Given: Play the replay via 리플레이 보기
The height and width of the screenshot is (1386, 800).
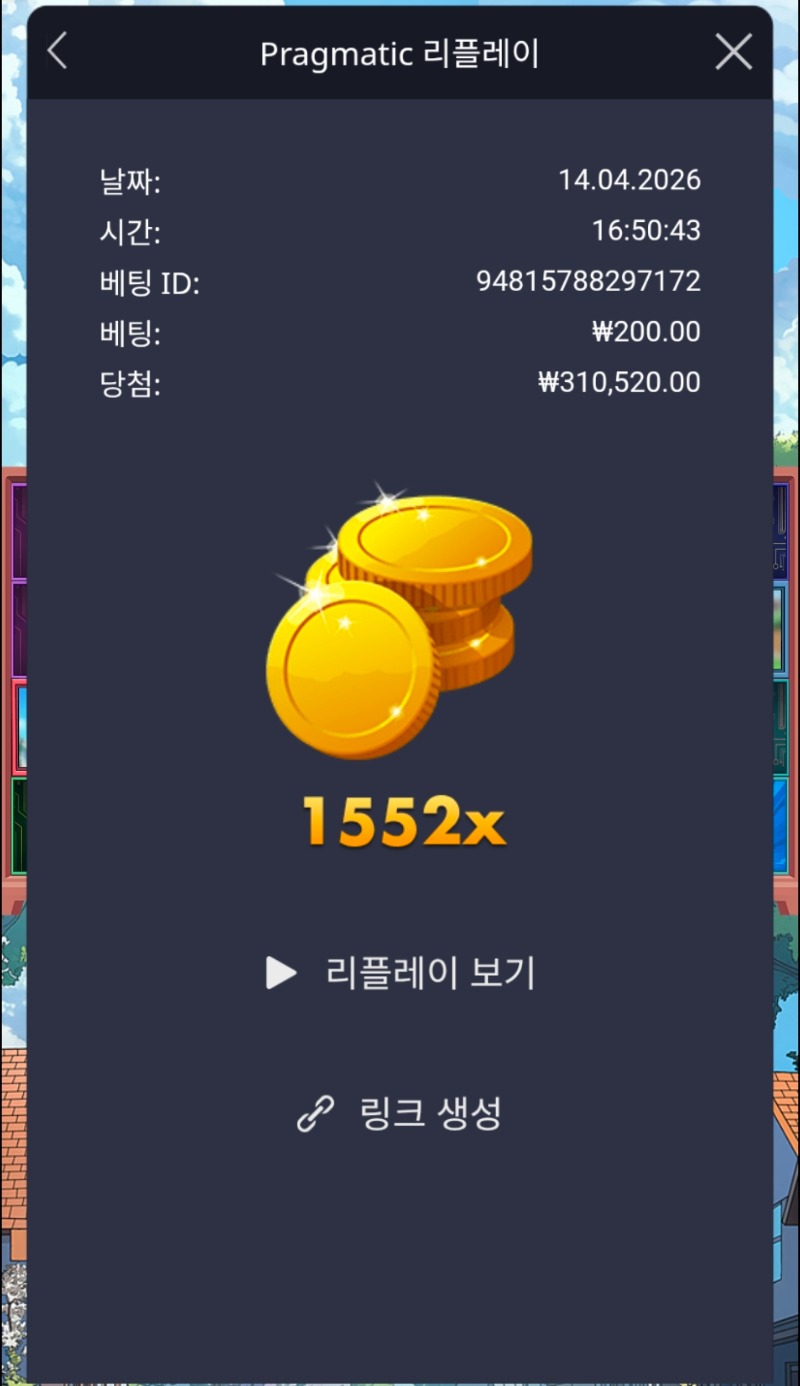Looking at the screenshot, I should point(400,972).
